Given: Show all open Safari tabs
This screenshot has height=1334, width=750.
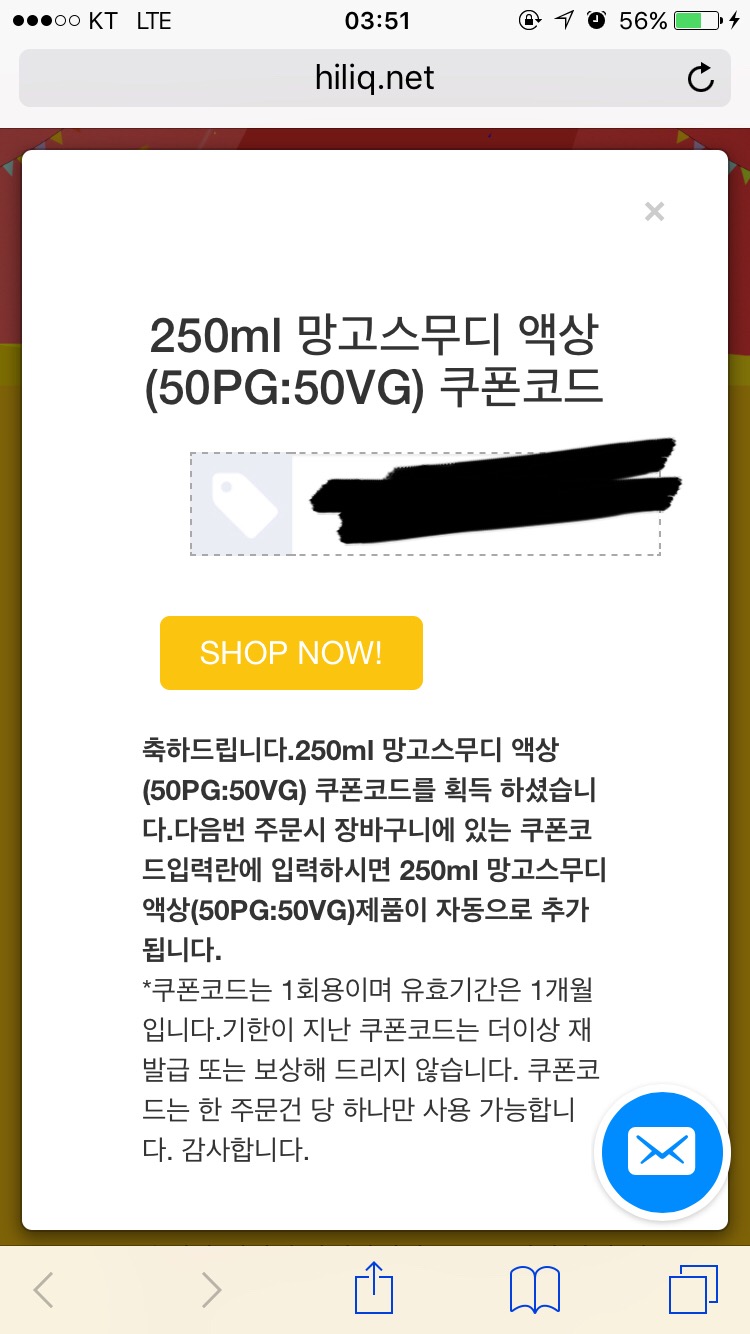Looking at the screenshot, I should point(692,1290).
